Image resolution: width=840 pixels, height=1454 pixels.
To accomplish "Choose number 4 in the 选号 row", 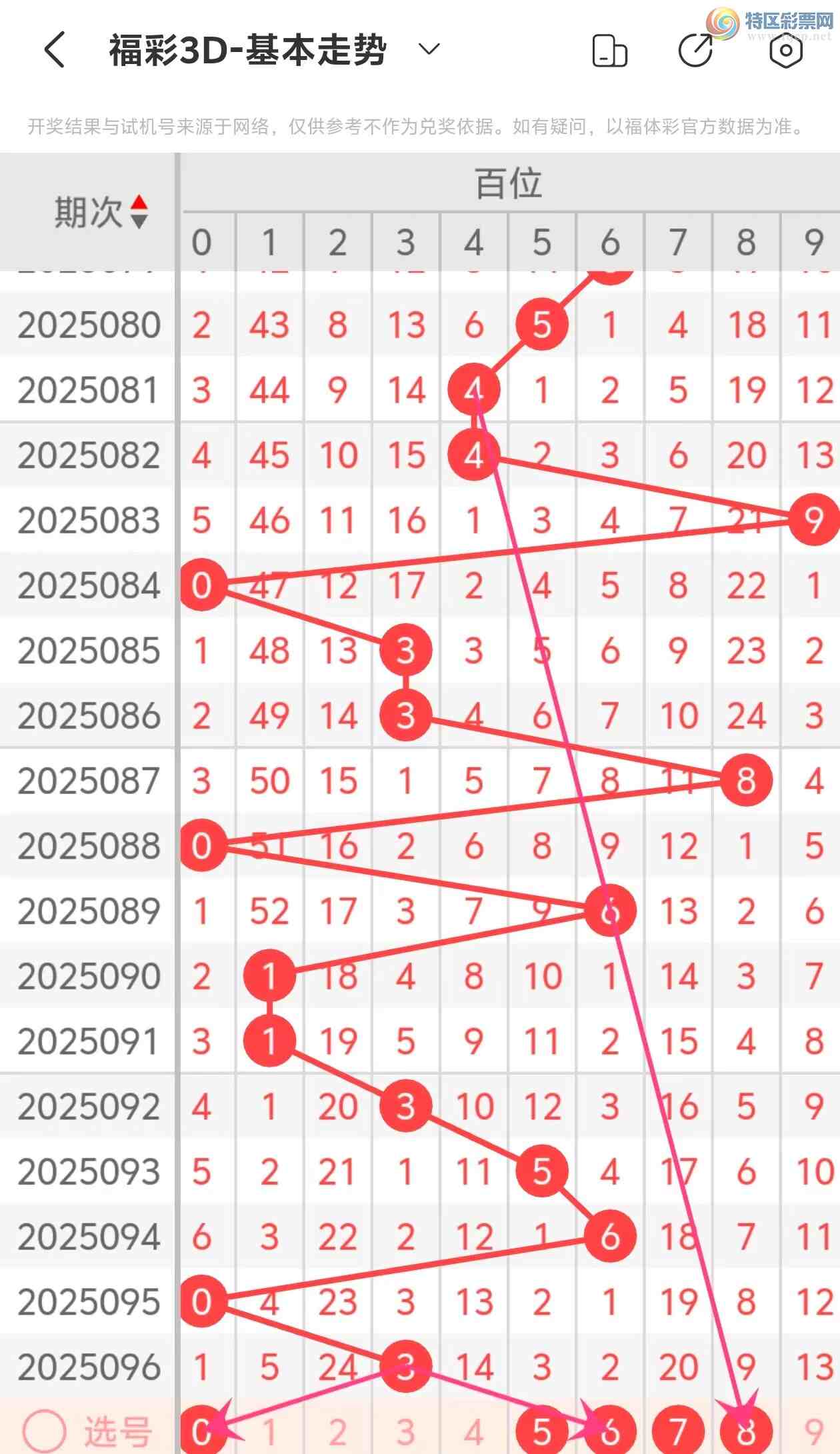I will click(x=473, y=1432).
